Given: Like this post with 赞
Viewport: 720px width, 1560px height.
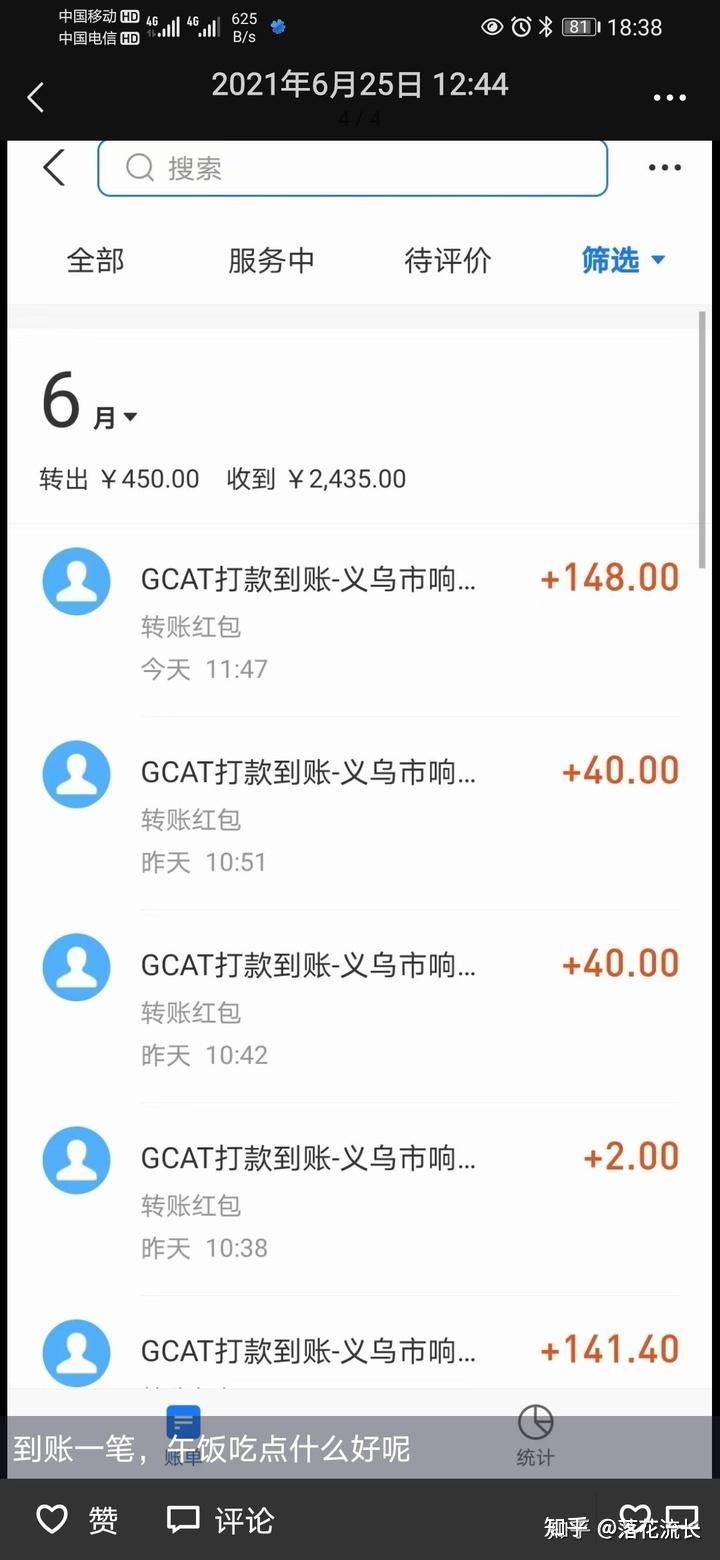Looking at the screenshot, I should 77,1520.
